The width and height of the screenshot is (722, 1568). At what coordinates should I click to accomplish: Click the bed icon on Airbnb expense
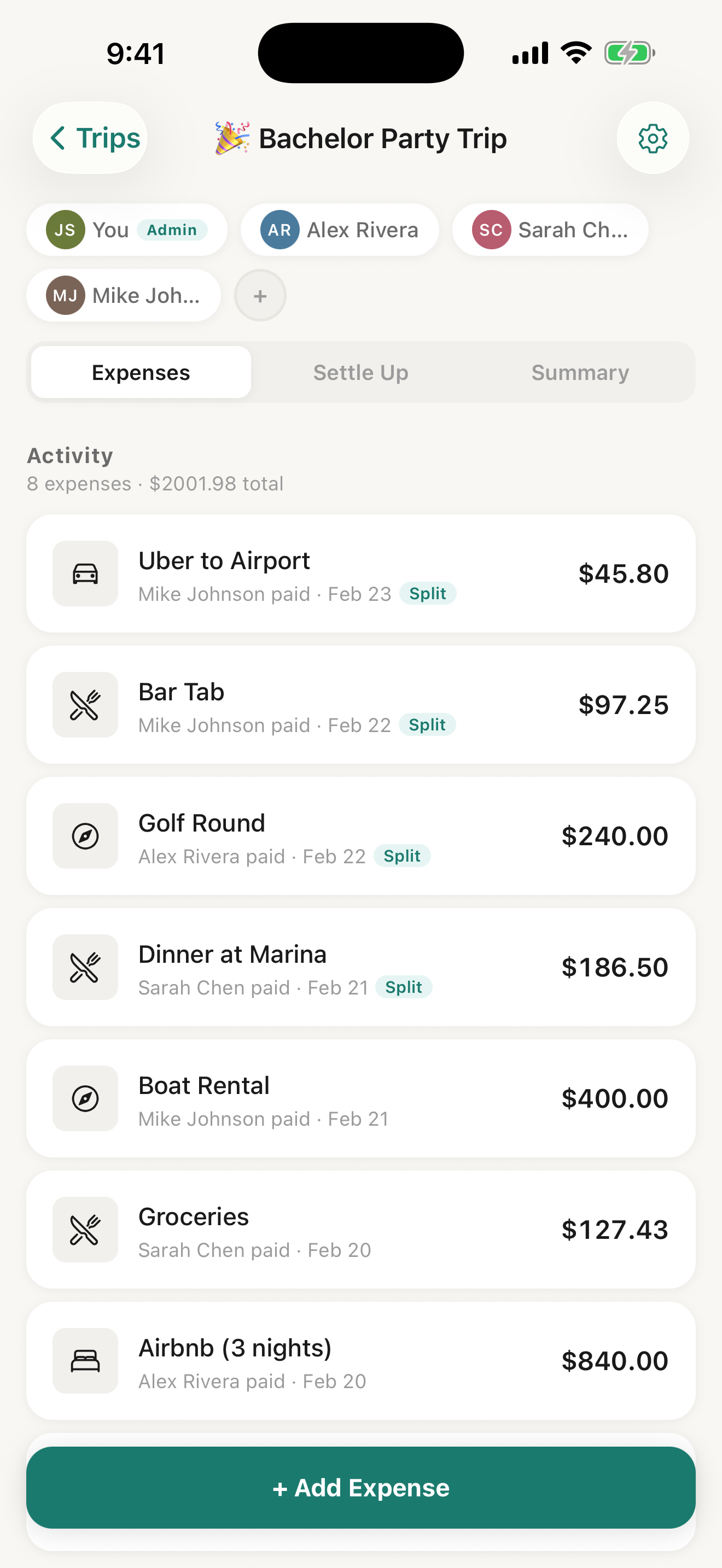tap(85, 1362)
